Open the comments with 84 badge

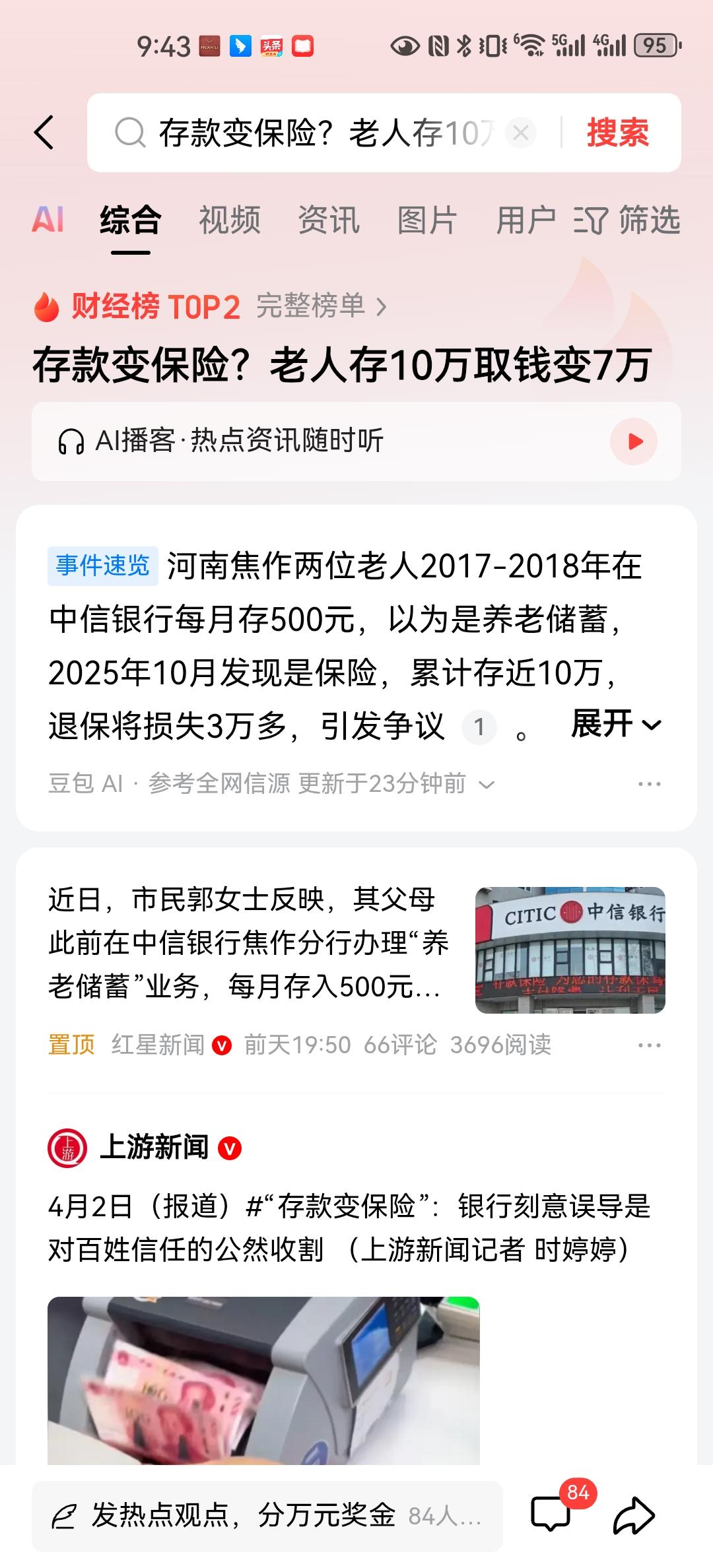[x=551, y=1514]
